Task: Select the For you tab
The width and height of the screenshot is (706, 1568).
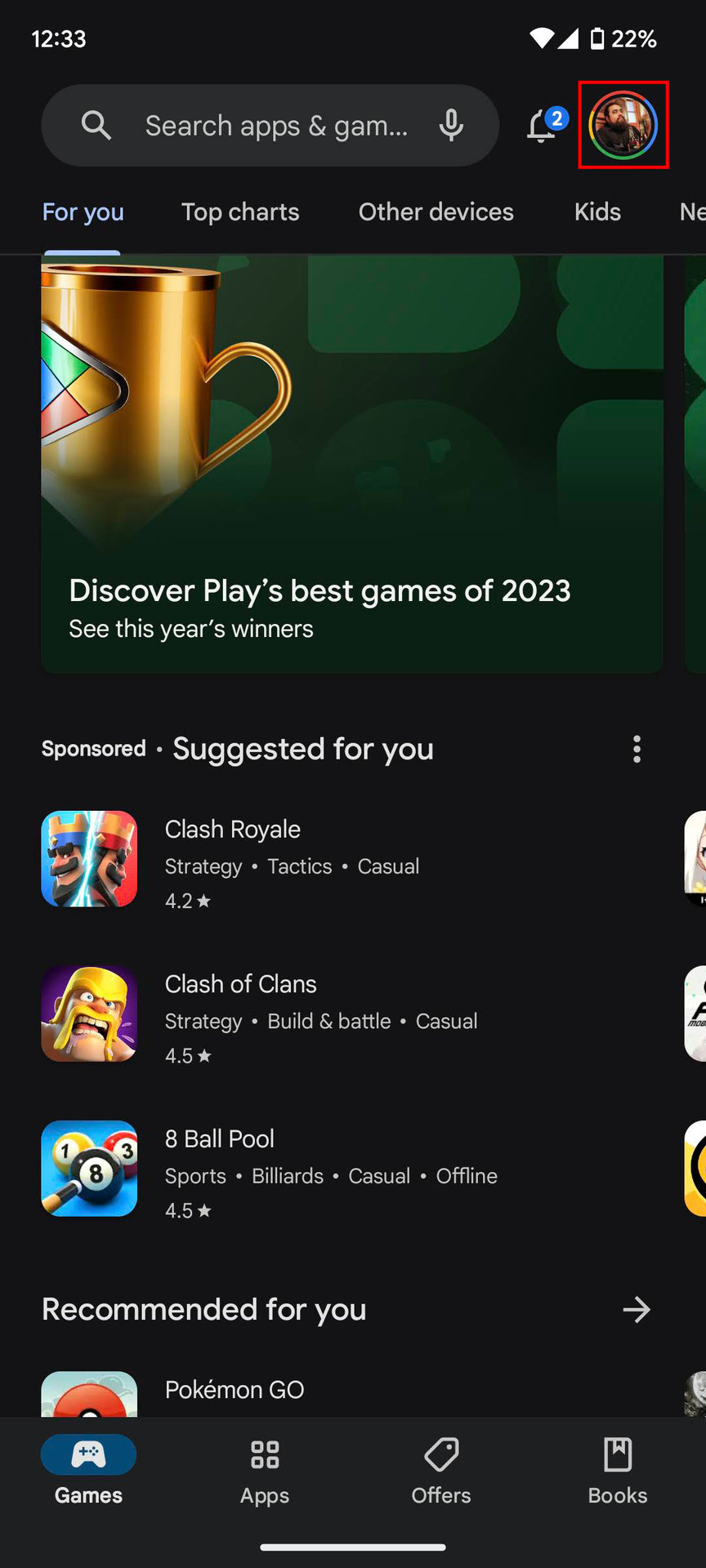Action: [83, 212]
